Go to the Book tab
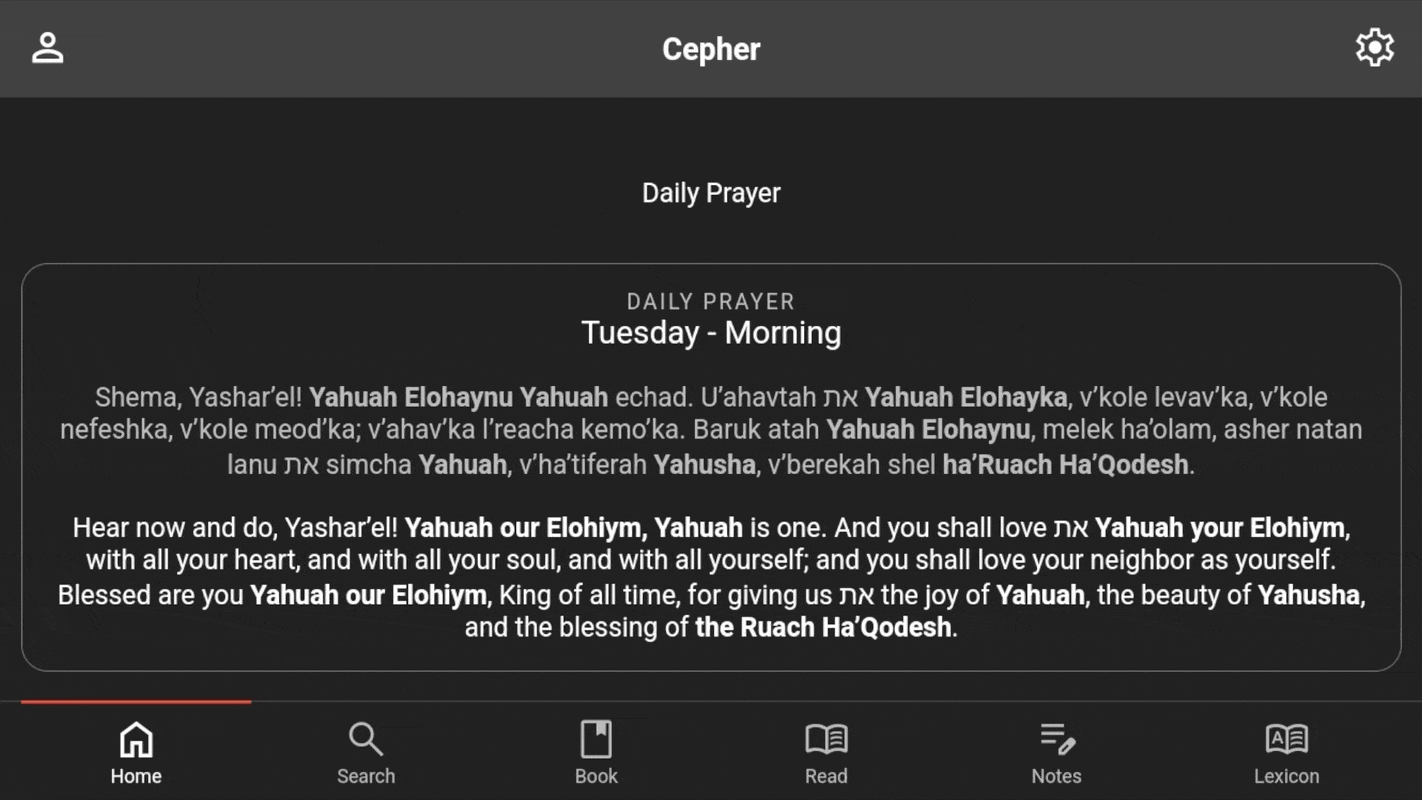Viewport: 1422px width, 800px height. click(x=596, y=752)
